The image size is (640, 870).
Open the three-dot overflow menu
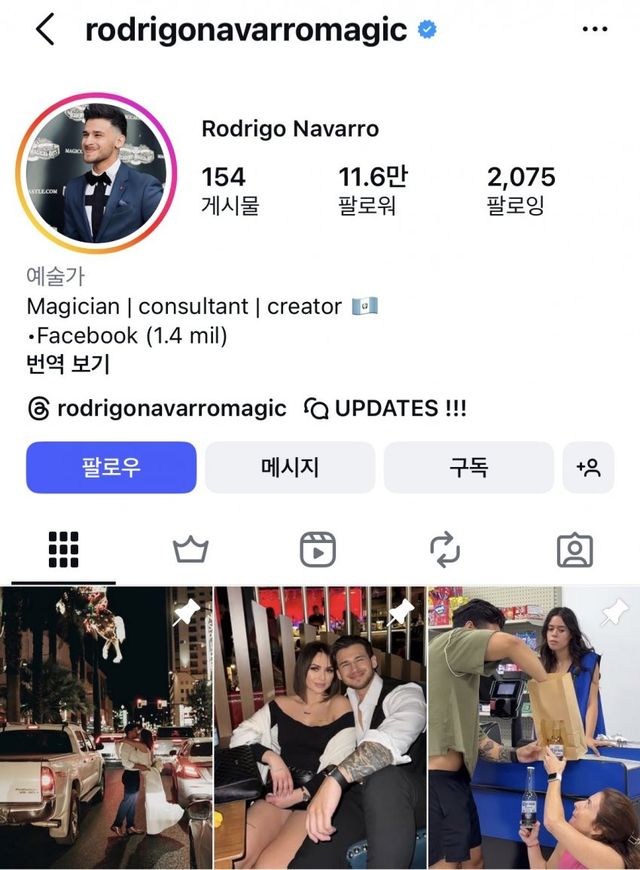coord(594,29)
